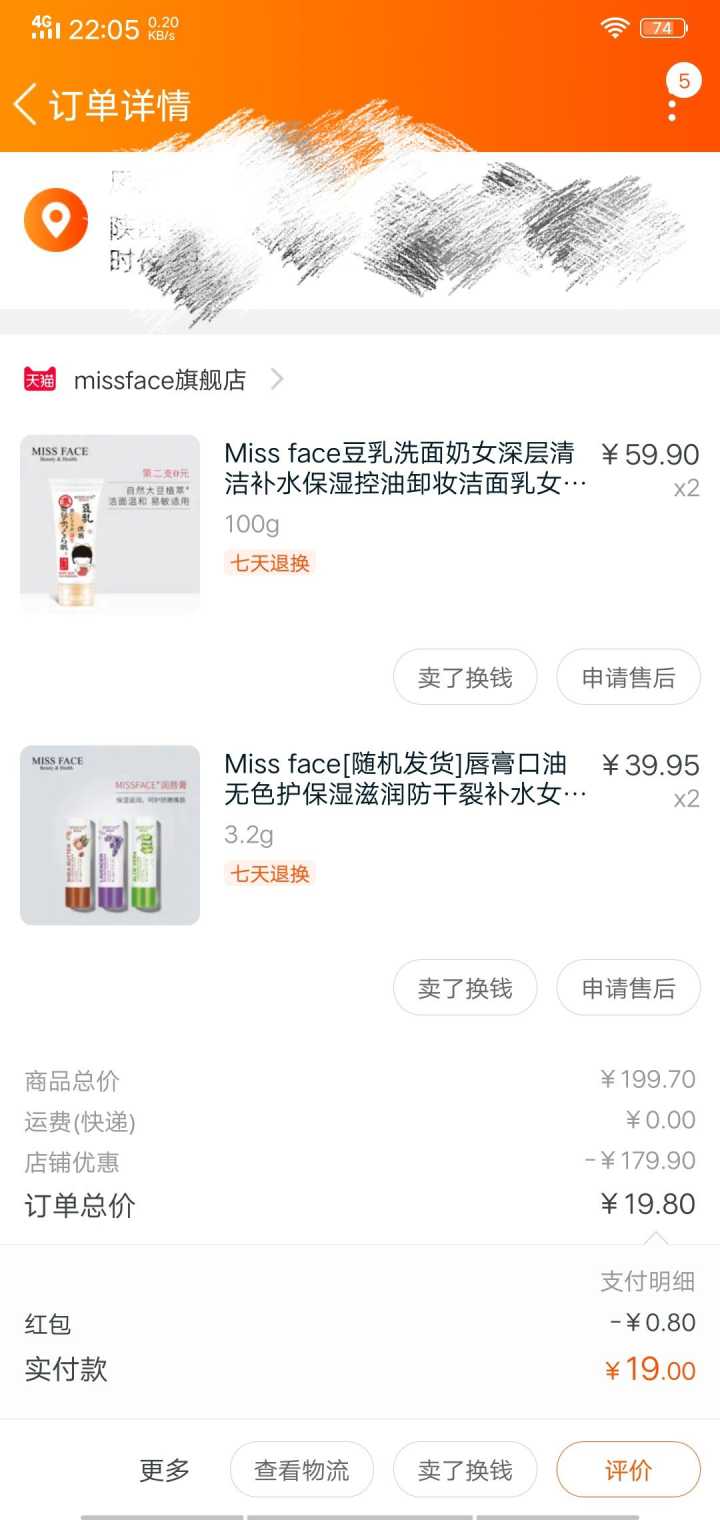Image resolution: width=720 pixels, height=1520 pixels.
Task: Check shipping with 查看物流
Action: [x=302, y=1470]
